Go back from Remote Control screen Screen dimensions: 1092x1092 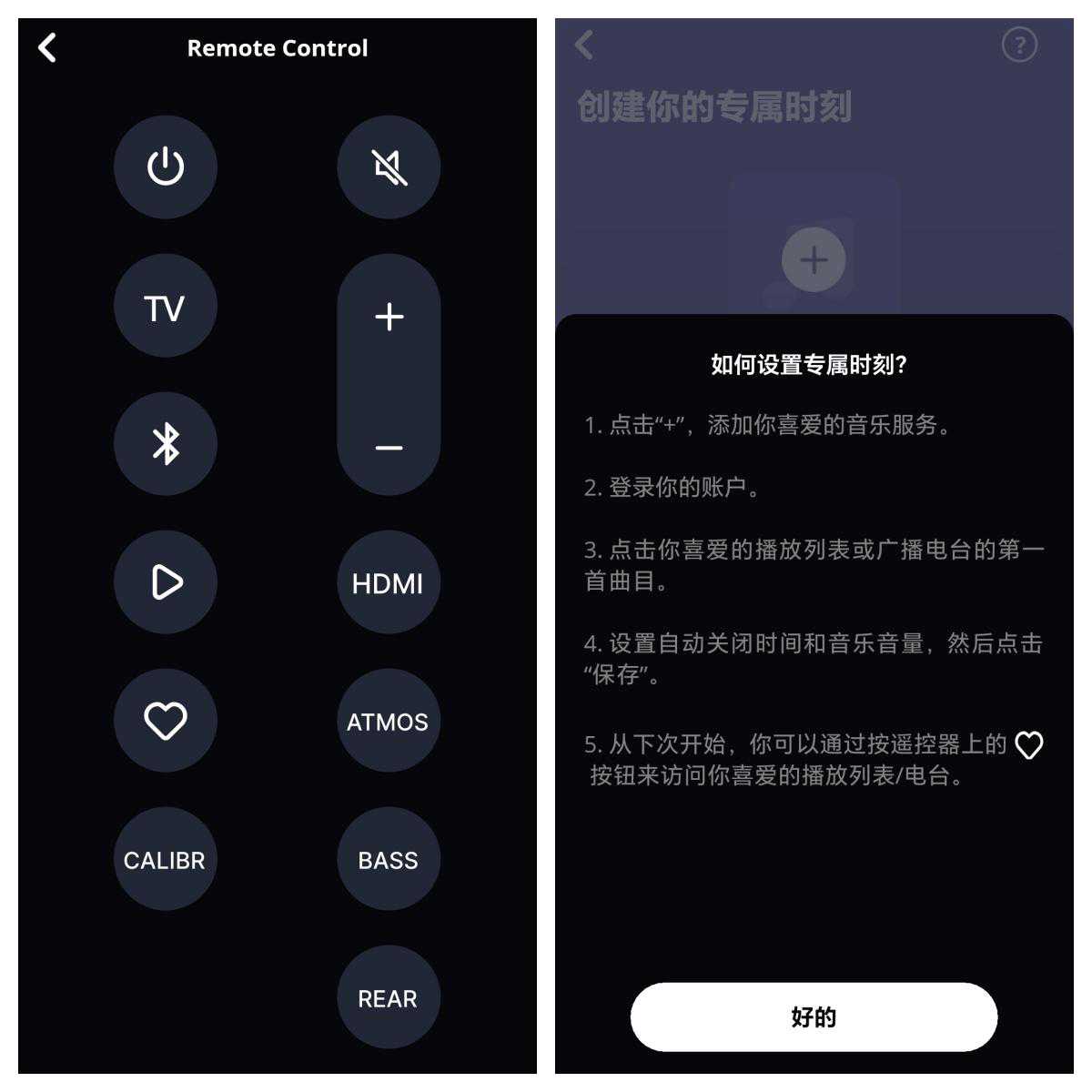(x=47, y=47)
